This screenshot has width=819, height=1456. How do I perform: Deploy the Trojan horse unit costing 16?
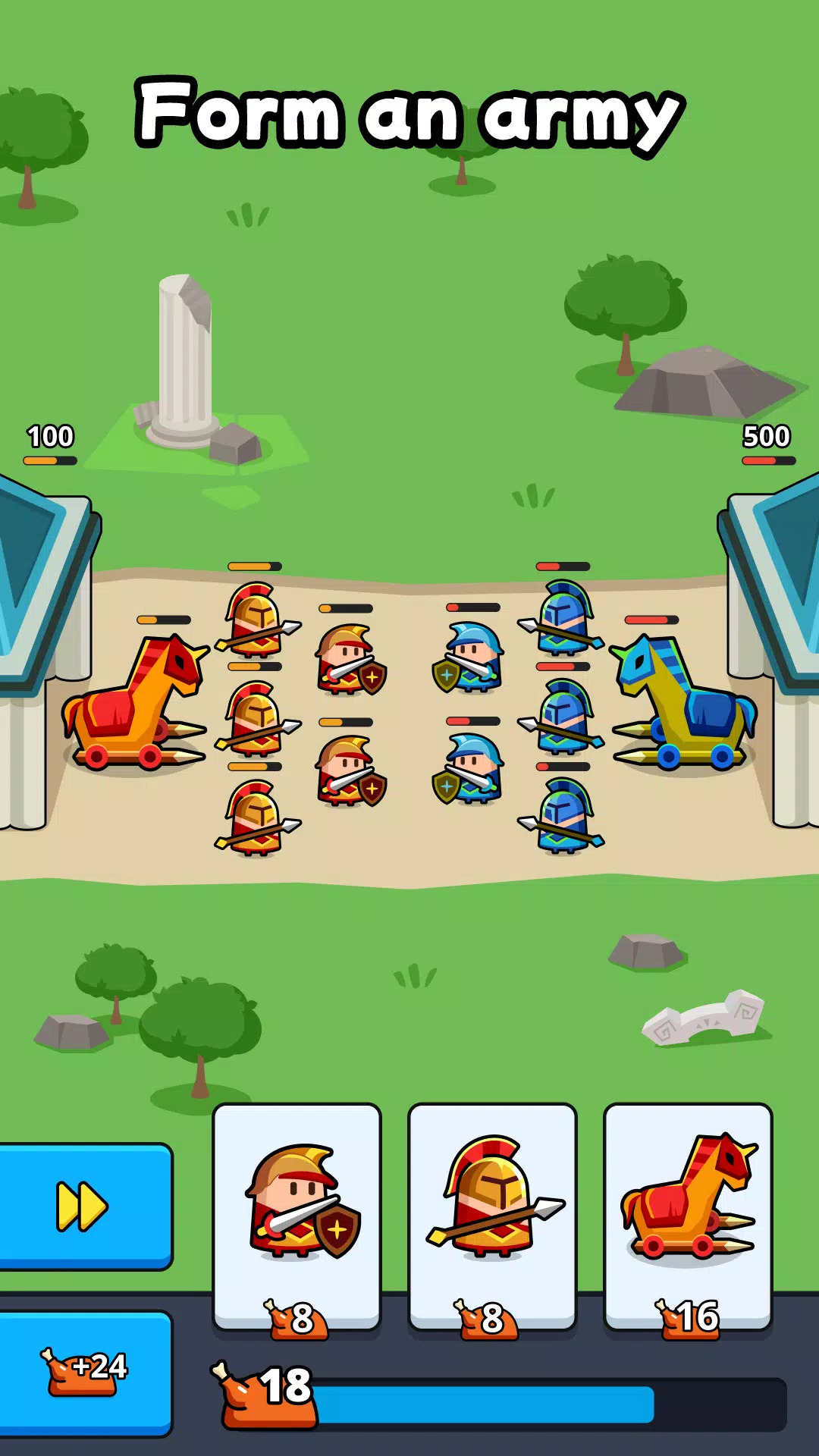tap(688, 1218)
